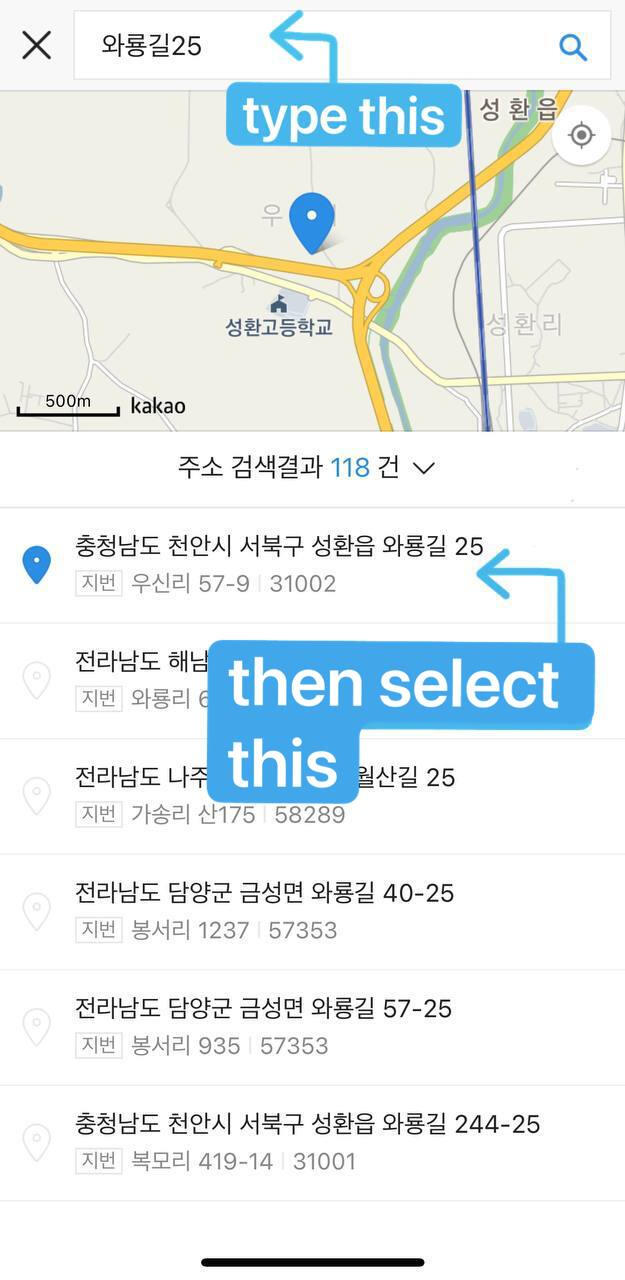Tap the blue location pin on map
This screenshot has height=1280, width=625.
pyautogui.click(x=312, y=220)
